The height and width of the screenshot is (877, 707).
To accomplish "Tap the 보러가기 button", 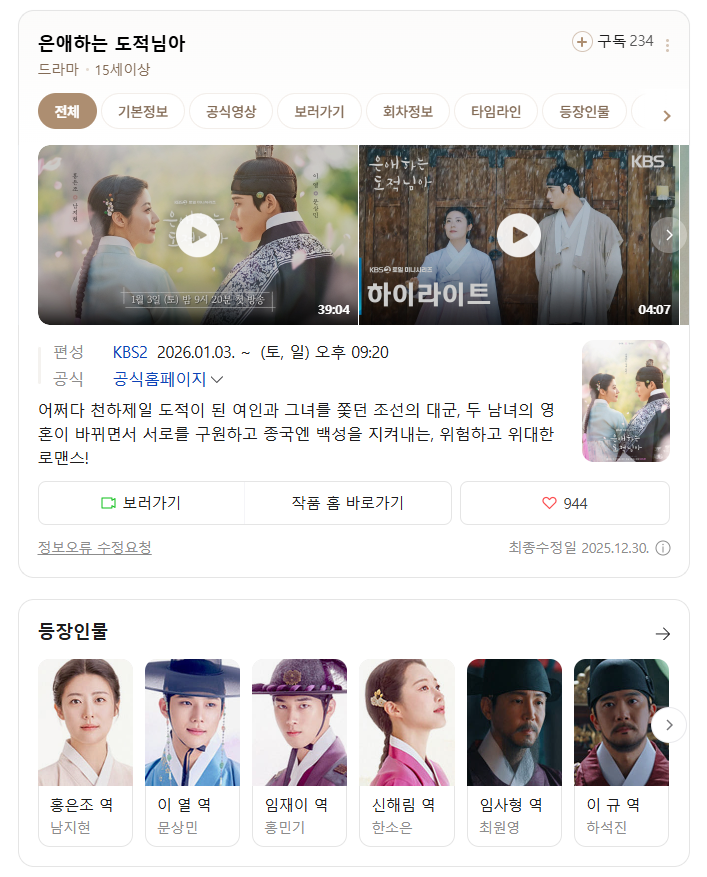I will pos(141,503).
